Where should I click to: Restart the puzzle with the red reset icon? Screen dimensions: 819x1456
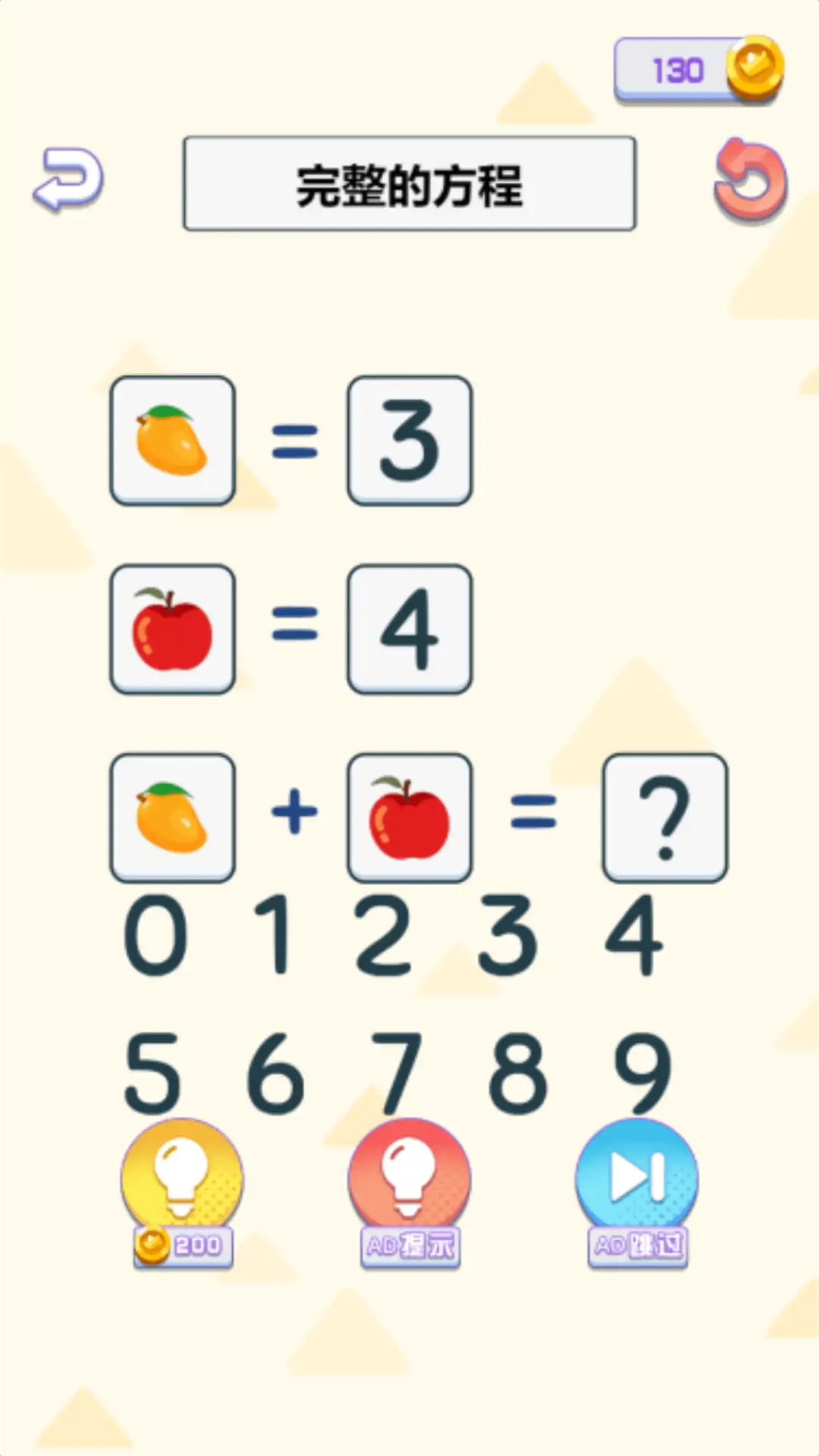(x=750, y=182)
